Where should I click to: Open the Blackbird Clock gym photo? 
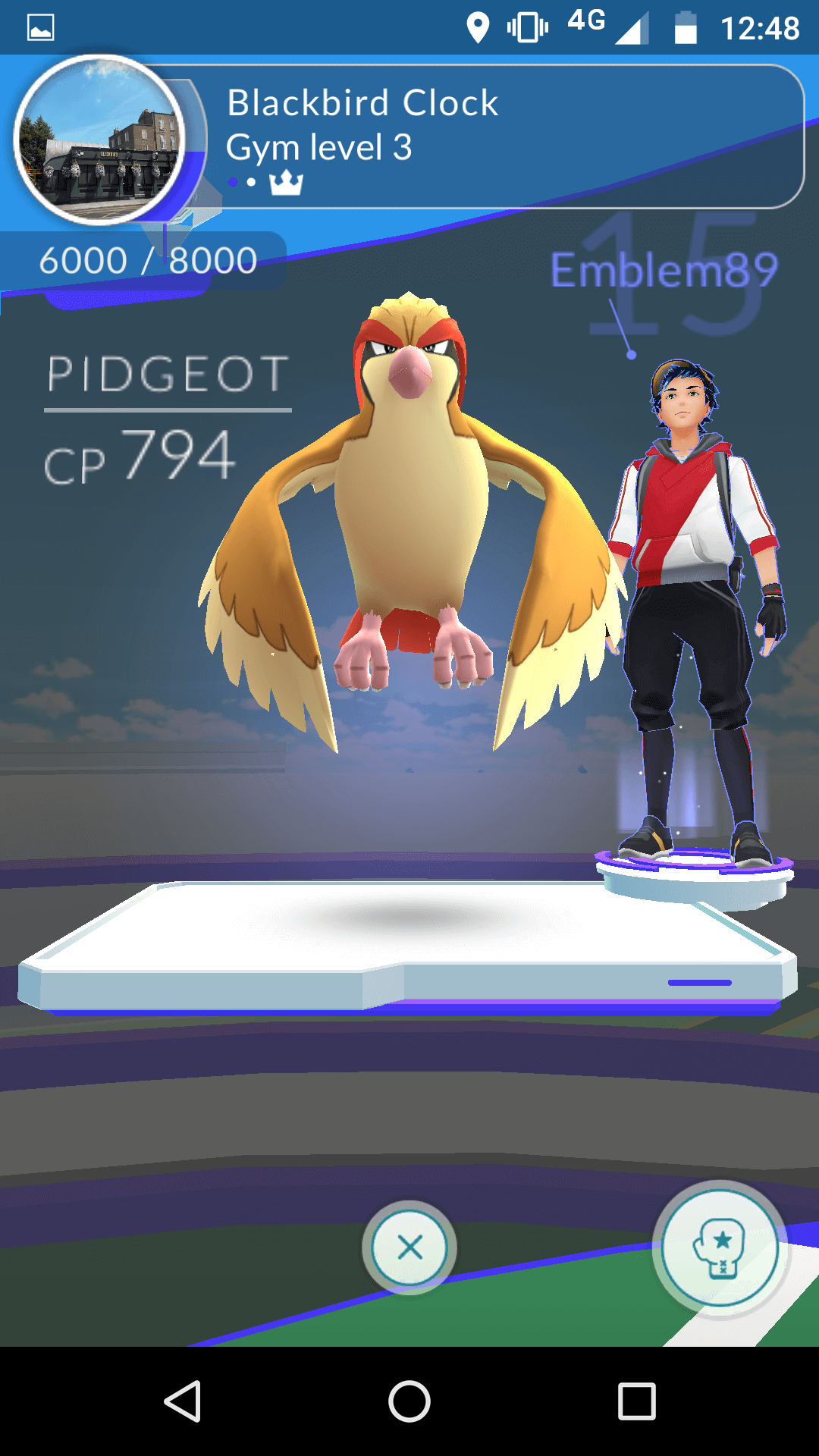pyautogui.click(x=99, y=140)
